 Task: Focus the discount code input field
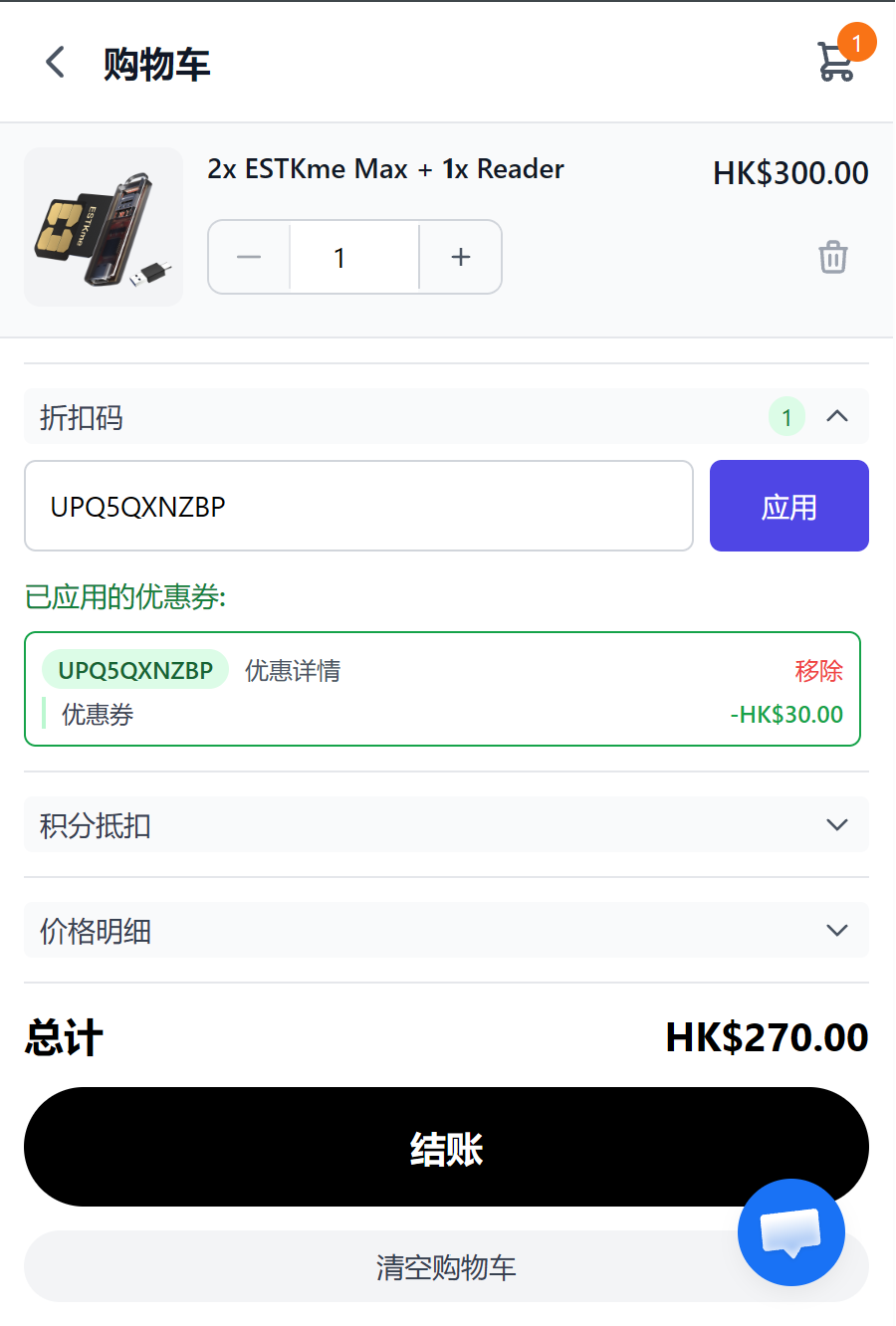coord(358,506)
